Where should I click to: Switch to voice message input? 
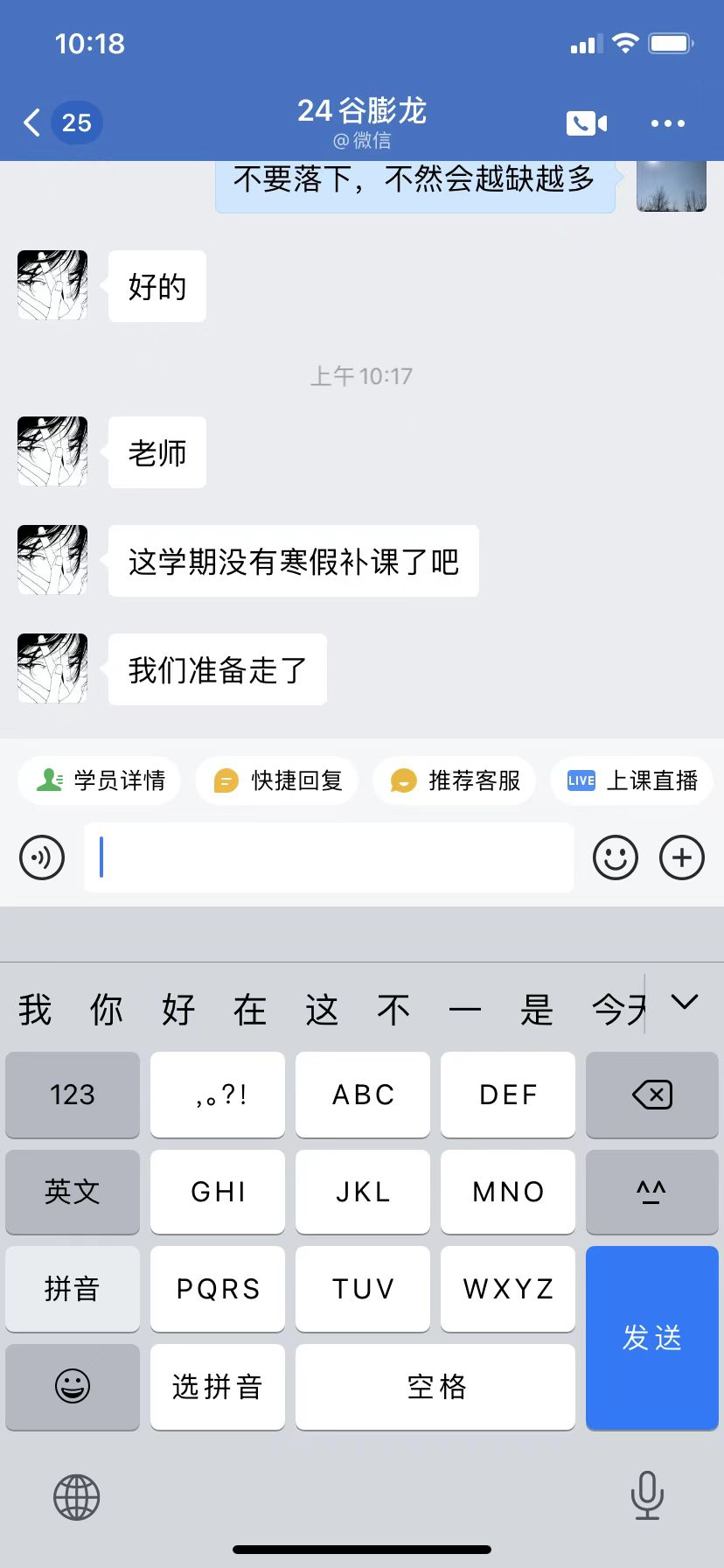(42, 857)
